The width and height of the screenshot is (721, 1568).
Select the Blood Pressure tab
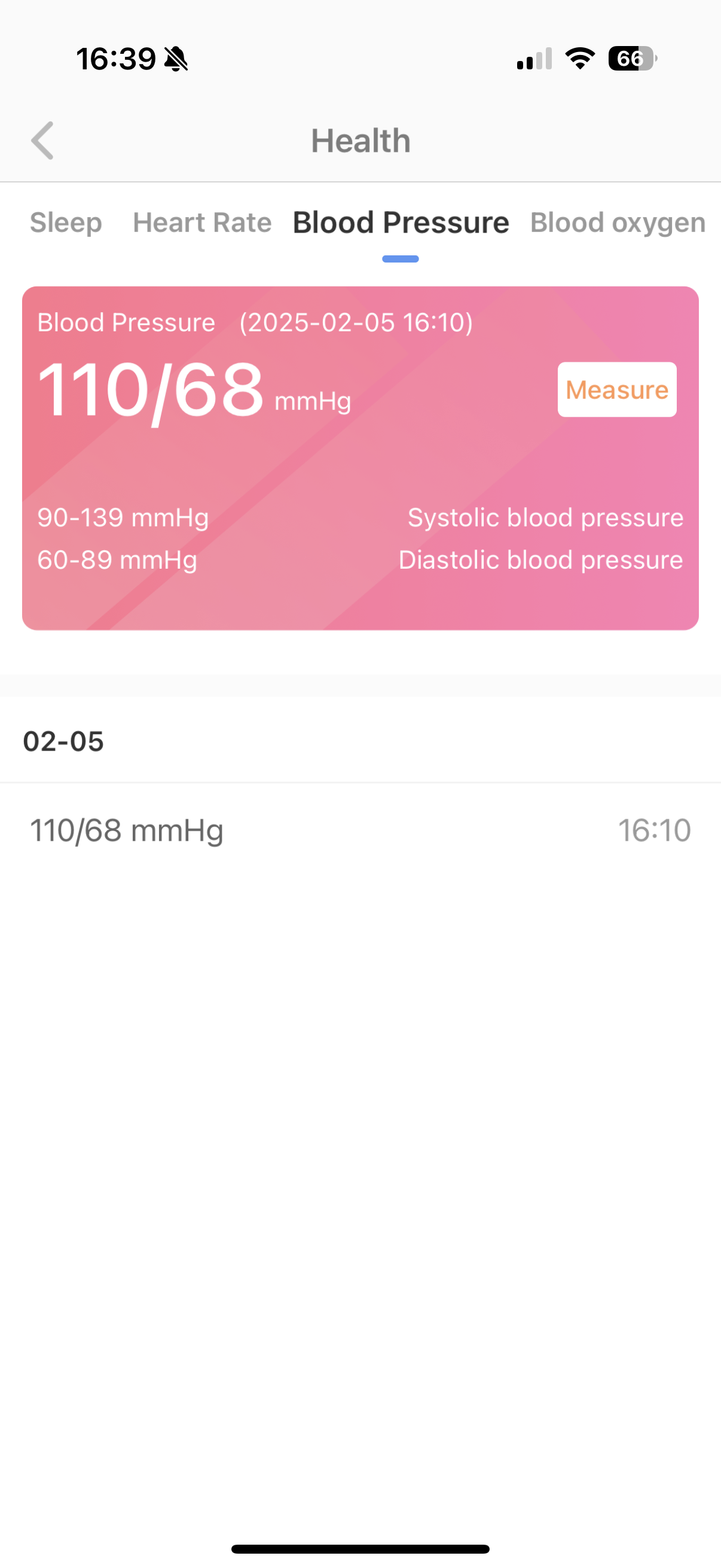pos(401,223)
